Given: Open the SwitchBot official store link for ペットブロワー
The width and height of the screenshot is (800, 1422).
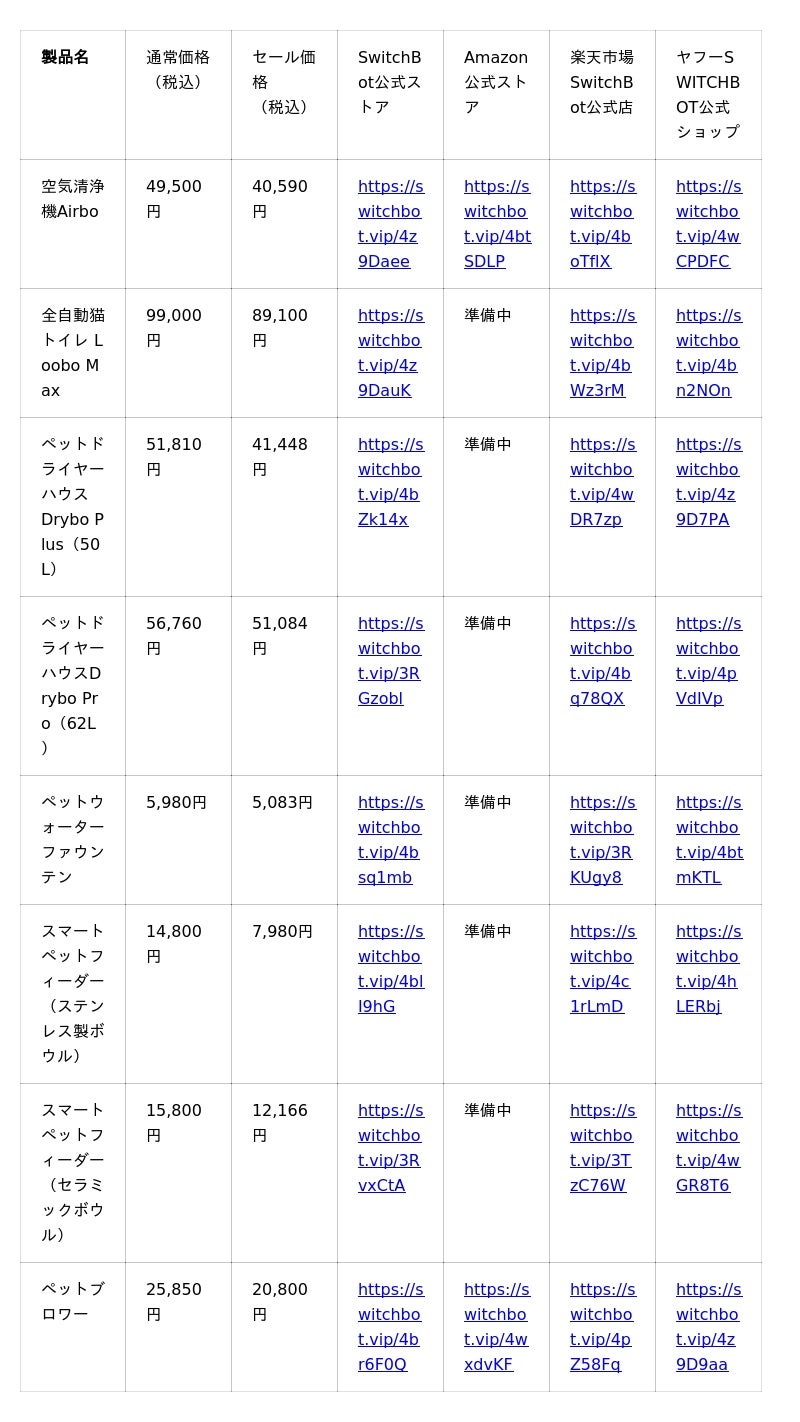Looking at the screenshot, I should coord(390,1327).
